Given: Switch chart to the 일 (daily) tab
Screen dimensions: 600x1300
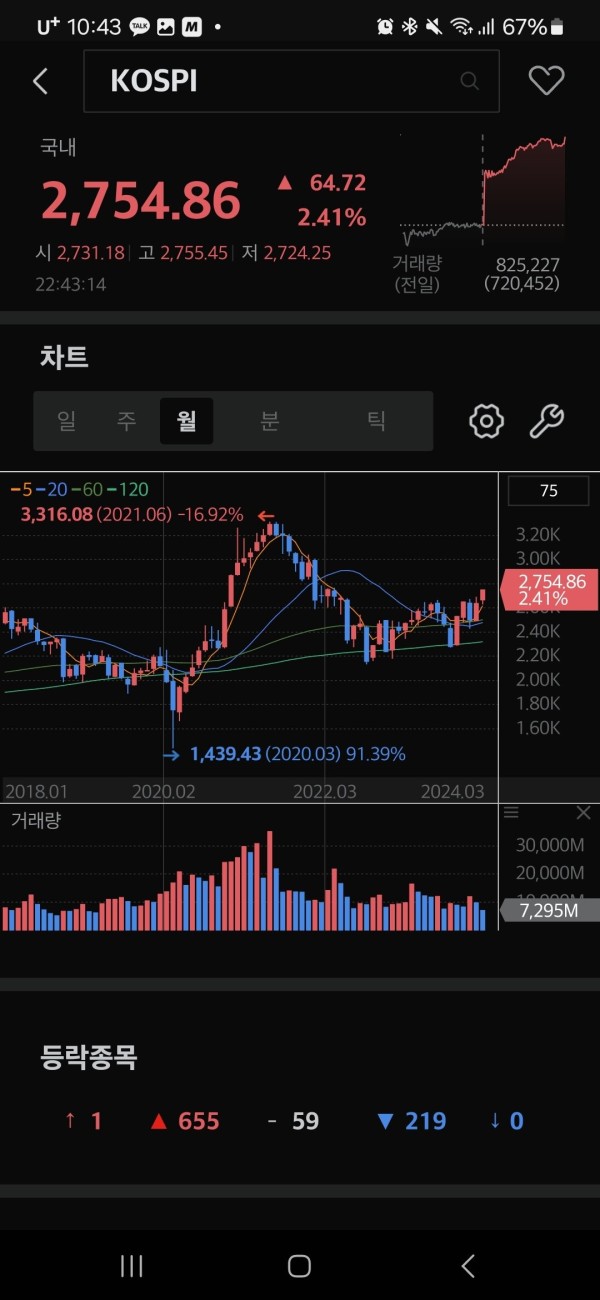Looking at the screenshot, I should [x=67, y=421].
